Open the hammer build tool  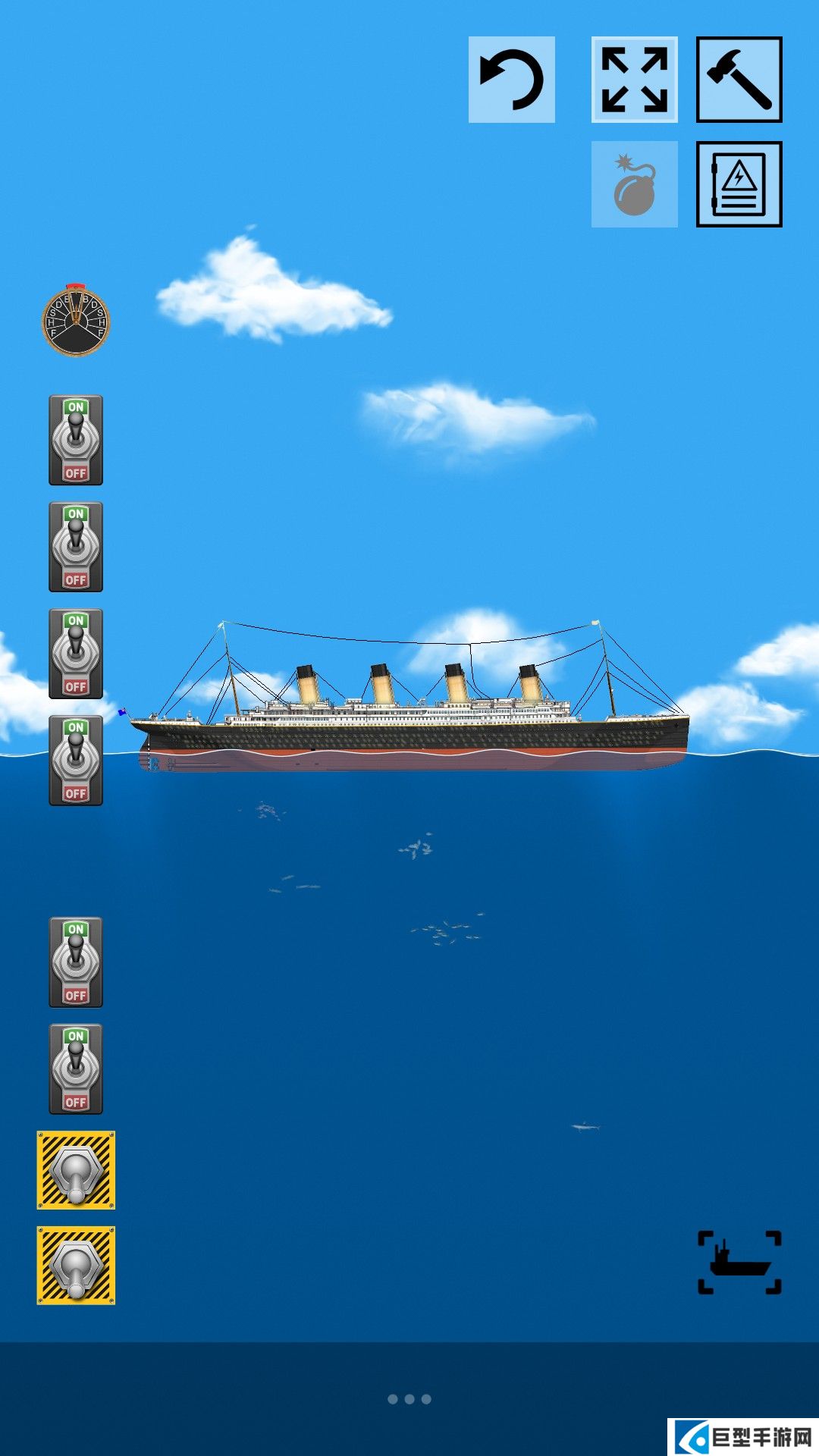pos(739,80)
